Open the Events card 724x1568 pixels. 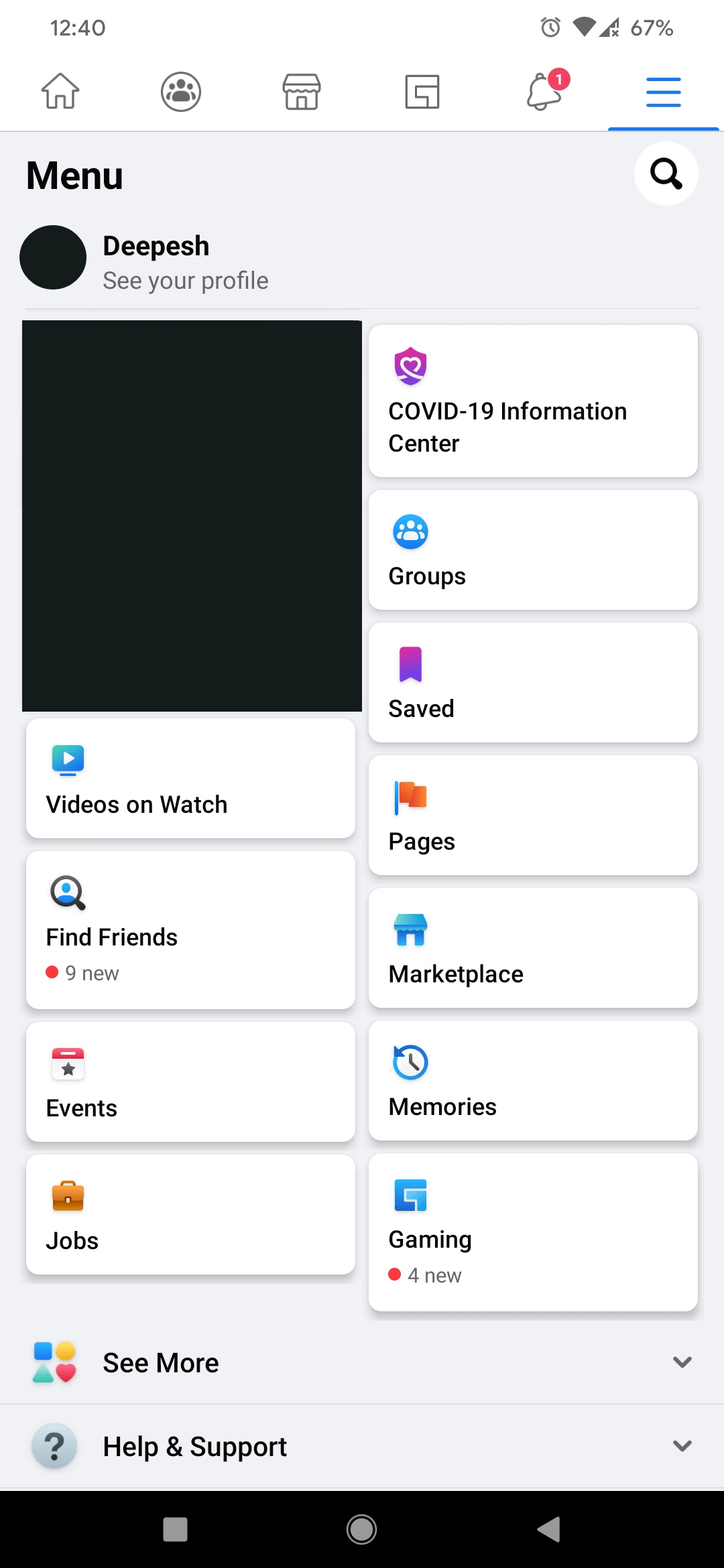190,1082
